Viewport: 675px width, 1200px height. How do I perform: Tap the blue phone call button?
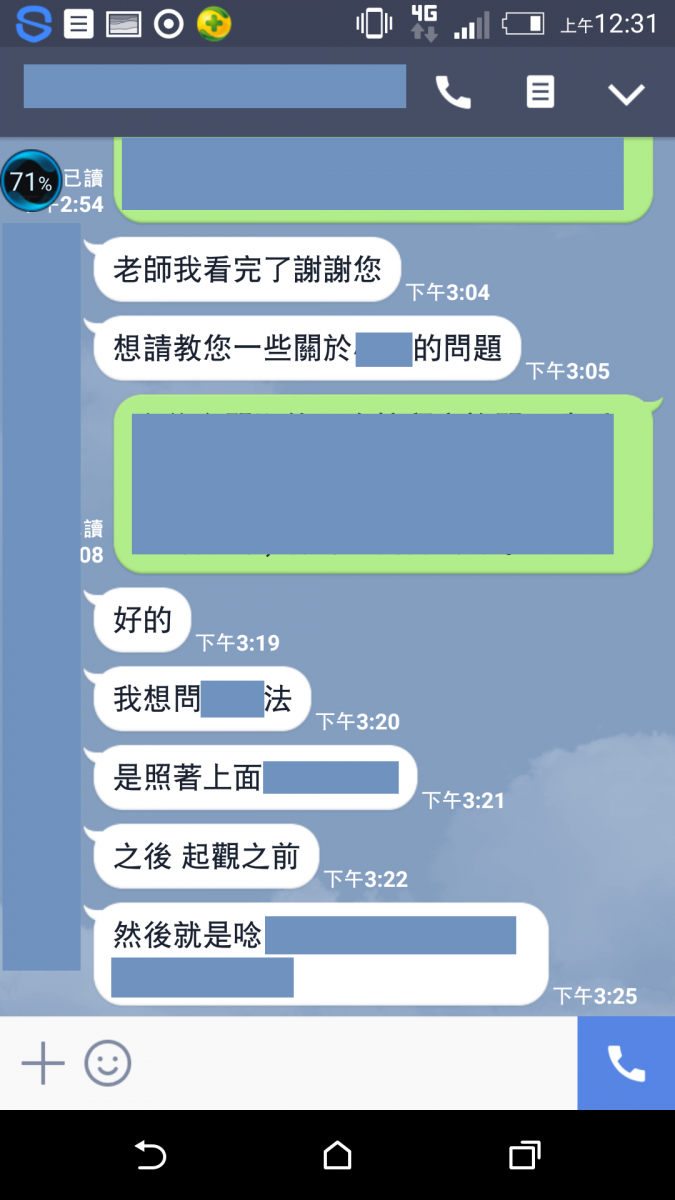tap(626, 1063)
